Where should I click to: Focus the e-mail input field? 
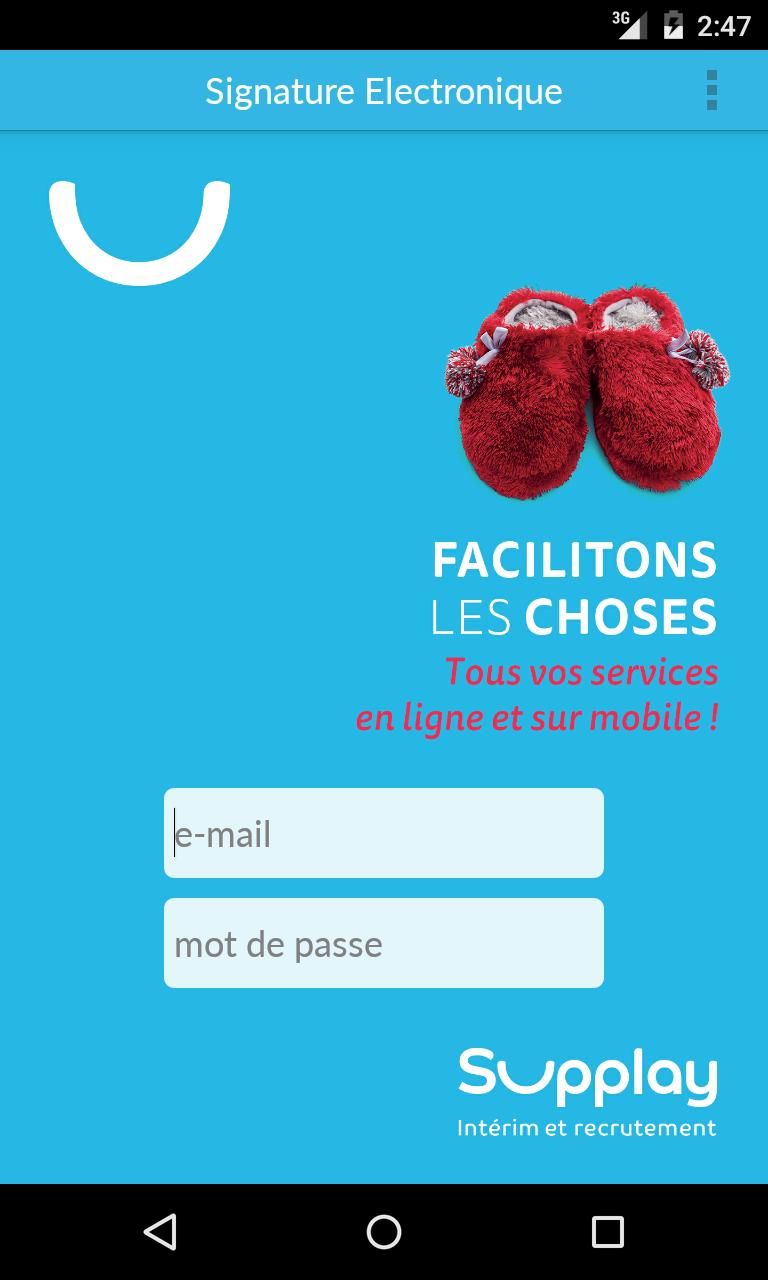coord(384,833)
